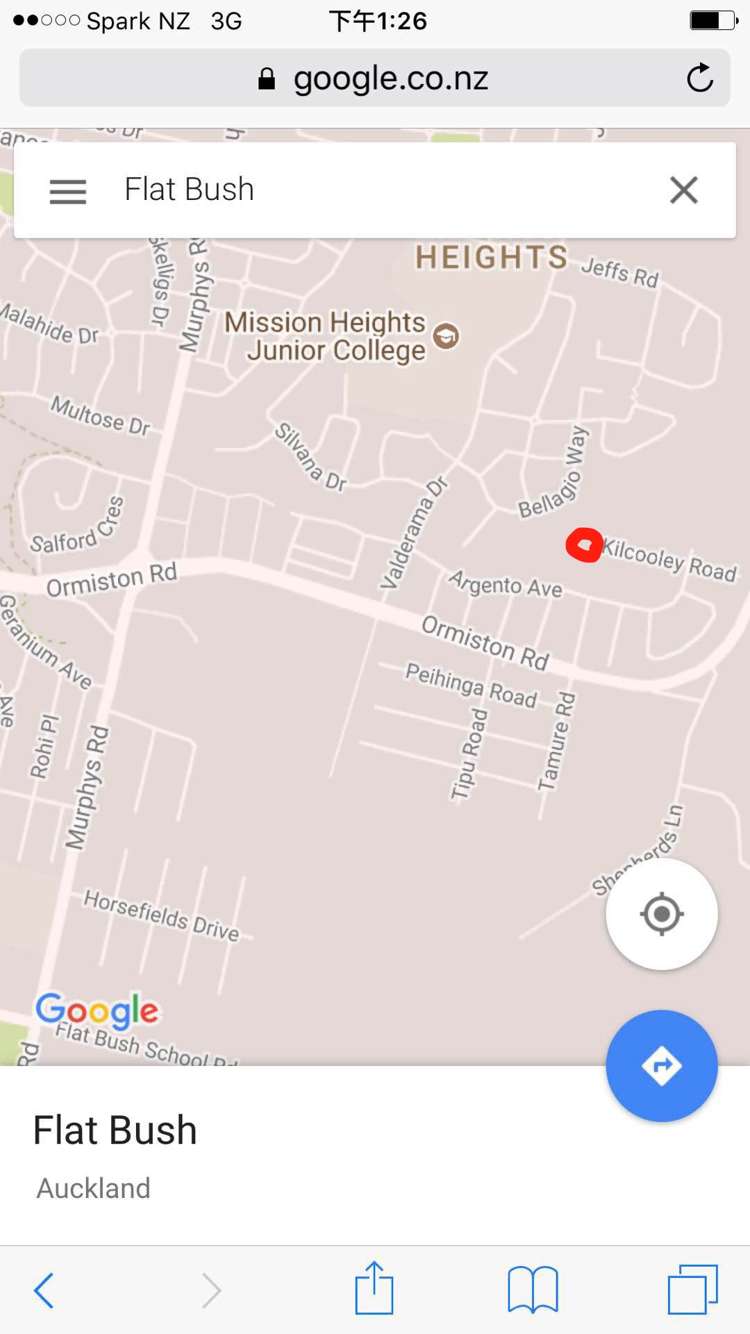Viewport: 750px width, 1334px height.
Task: Open Mission Heights Junior College place marker
Action: (446, 336)
